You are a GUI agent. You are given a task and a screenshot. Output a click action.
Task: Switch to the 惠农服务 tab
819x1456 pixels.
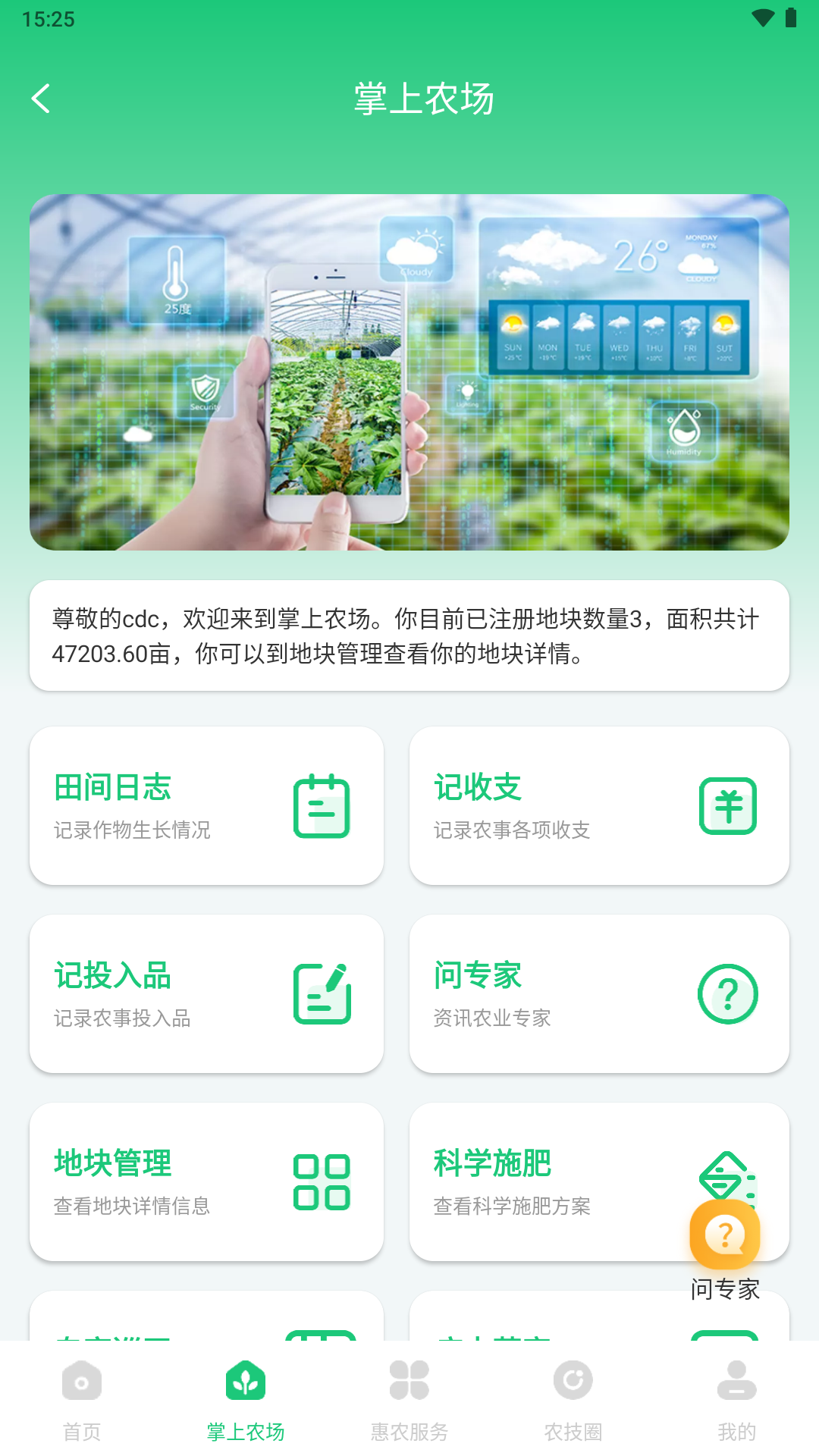click(x=409, y=1398)
